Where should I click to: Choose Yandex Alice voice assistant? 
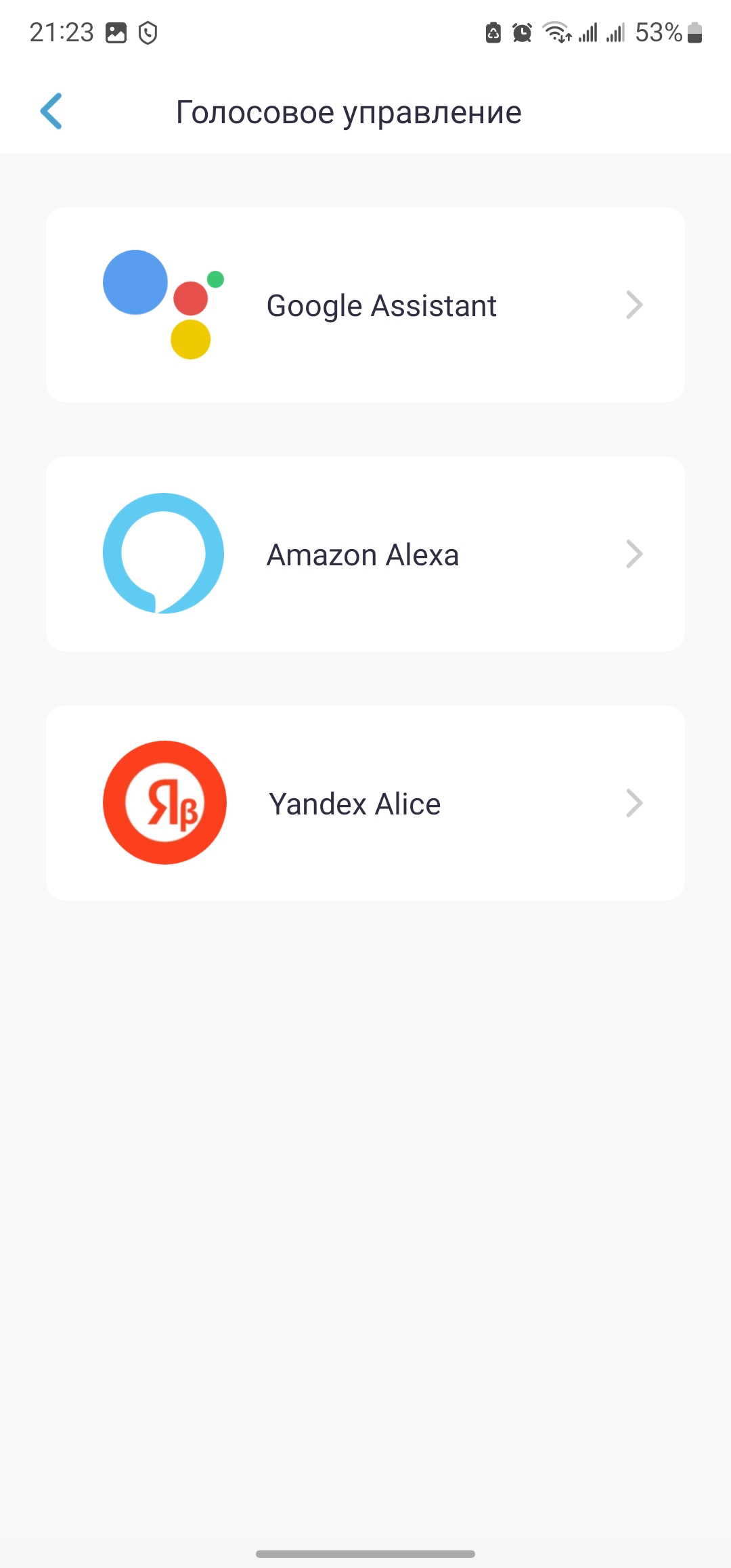(x=365, y=803)
